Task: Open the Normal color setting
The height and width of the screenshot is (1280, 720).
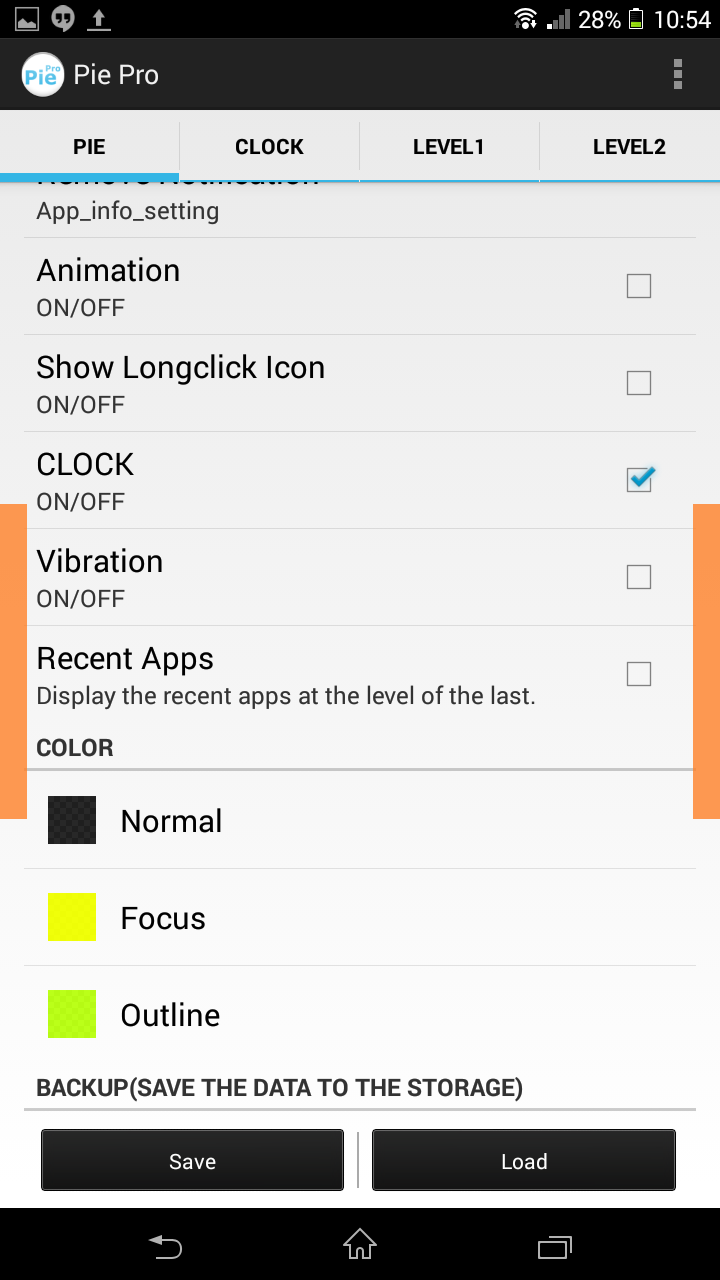Action: pos(360,820)
